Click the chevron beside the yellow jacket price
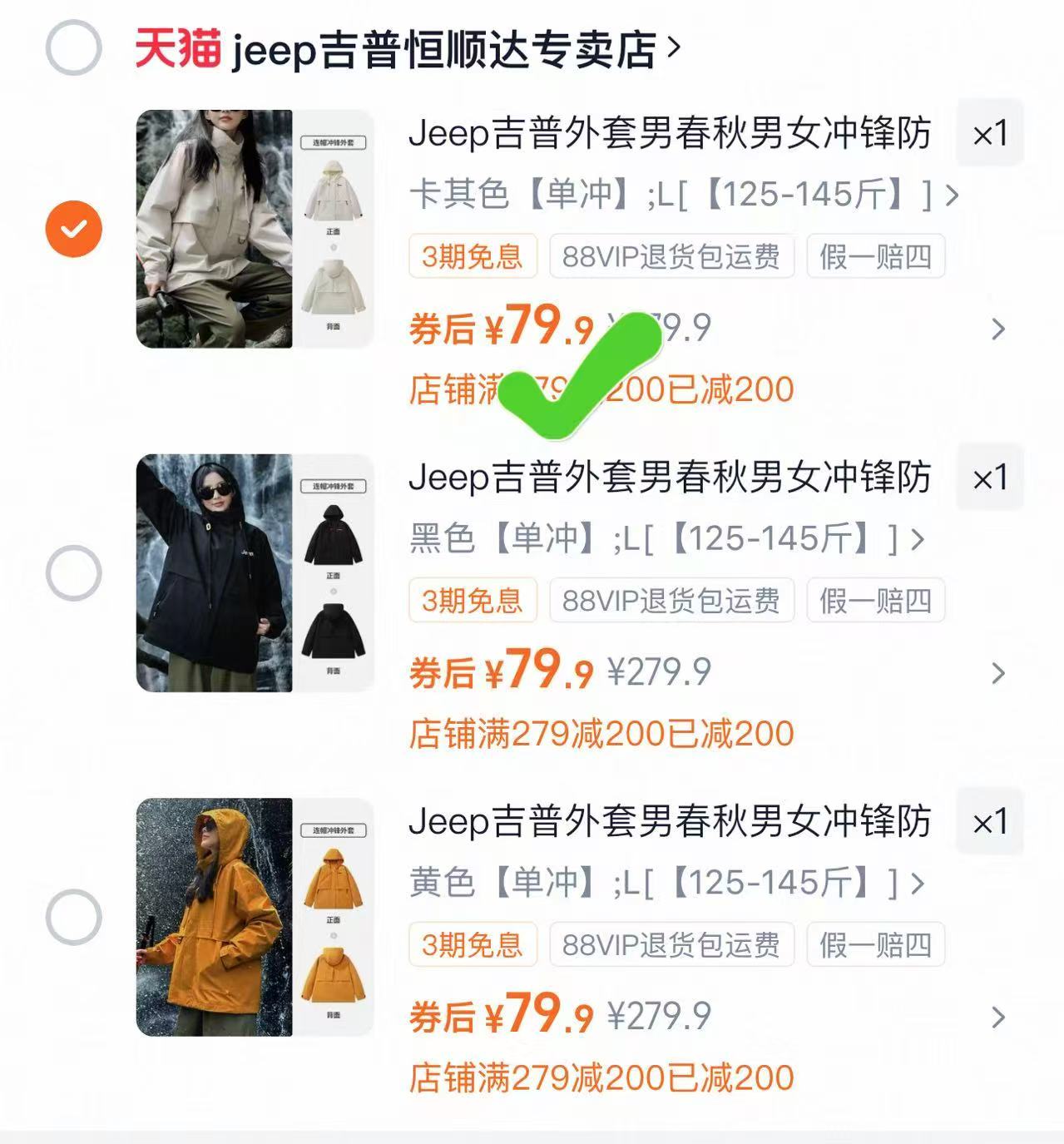Image resolution: width=1064 pixels, height=1144 pixels. 997,1017
